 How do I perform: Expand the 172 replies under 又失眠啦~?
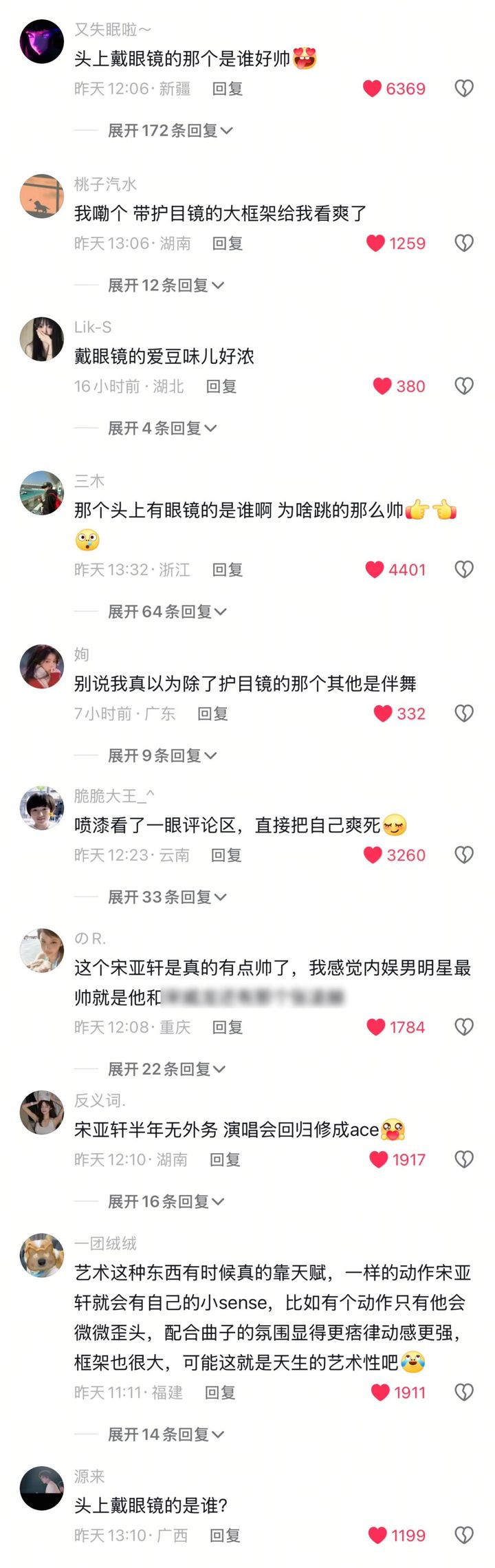pos(170,131)
